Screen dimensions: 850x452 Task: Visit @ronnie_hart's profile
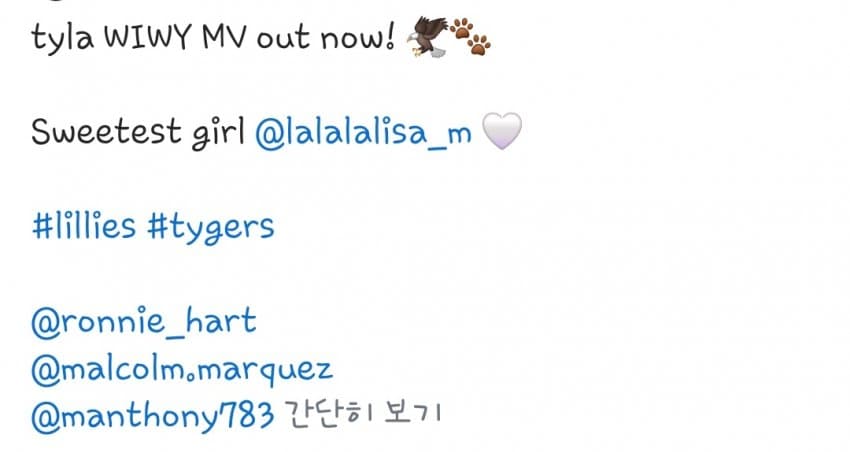pos(144,322)
